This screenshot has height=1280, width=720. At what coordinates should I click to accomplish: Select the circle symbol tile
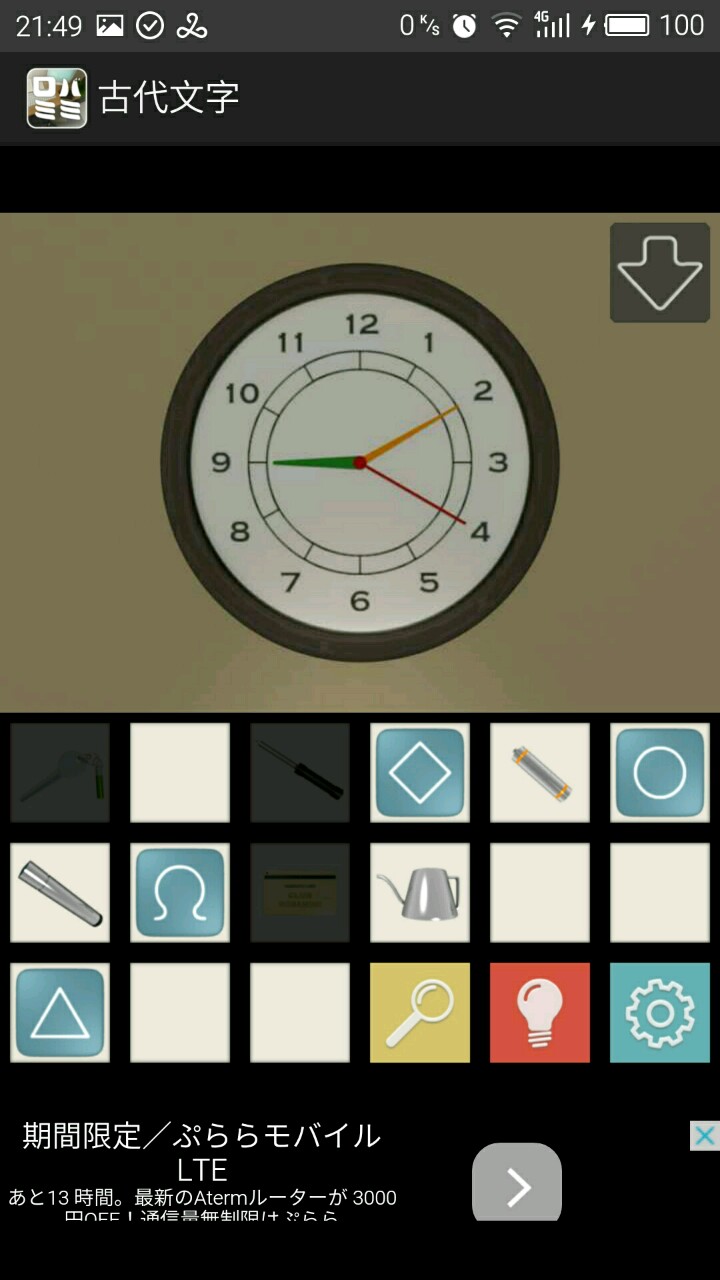coord(660,772)
